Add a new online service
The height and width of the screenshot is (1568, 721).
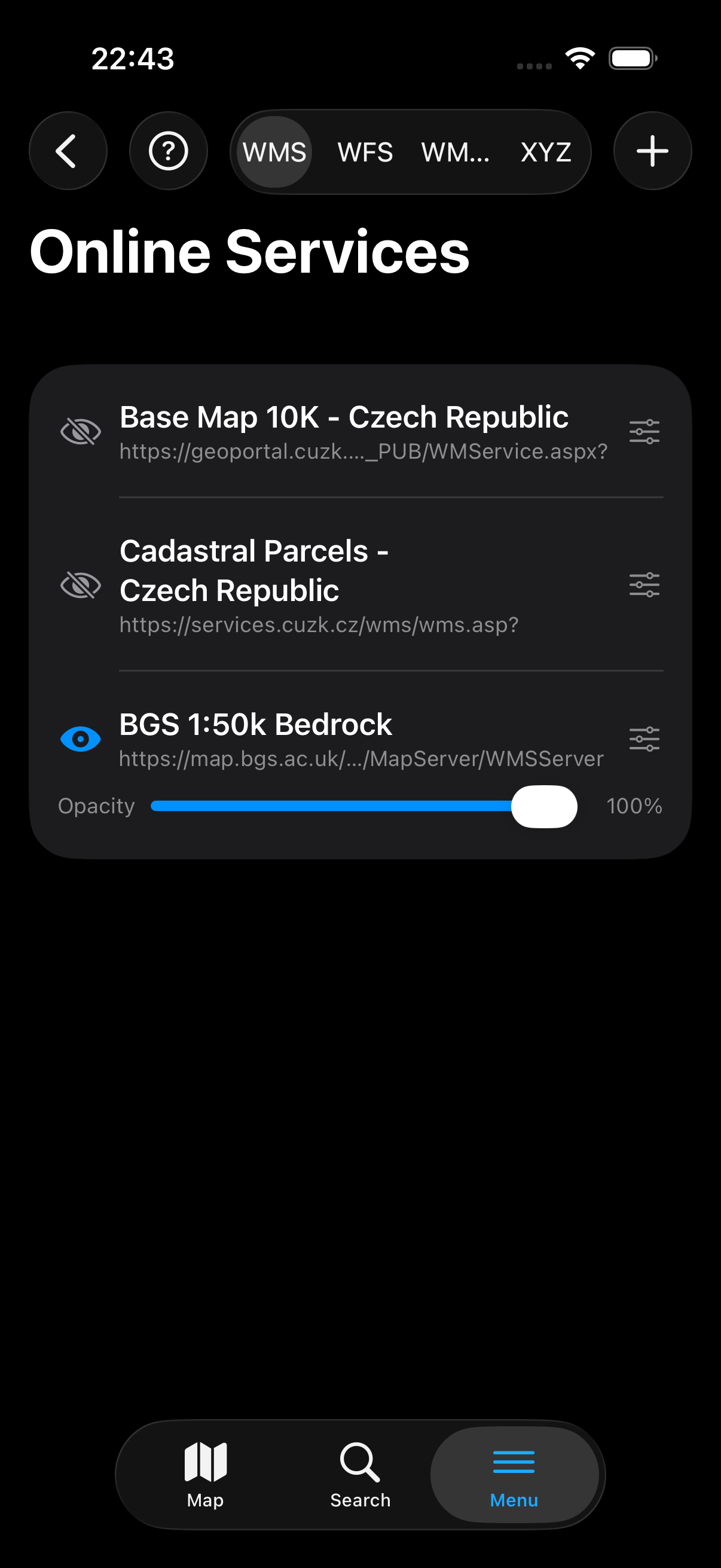652,151
